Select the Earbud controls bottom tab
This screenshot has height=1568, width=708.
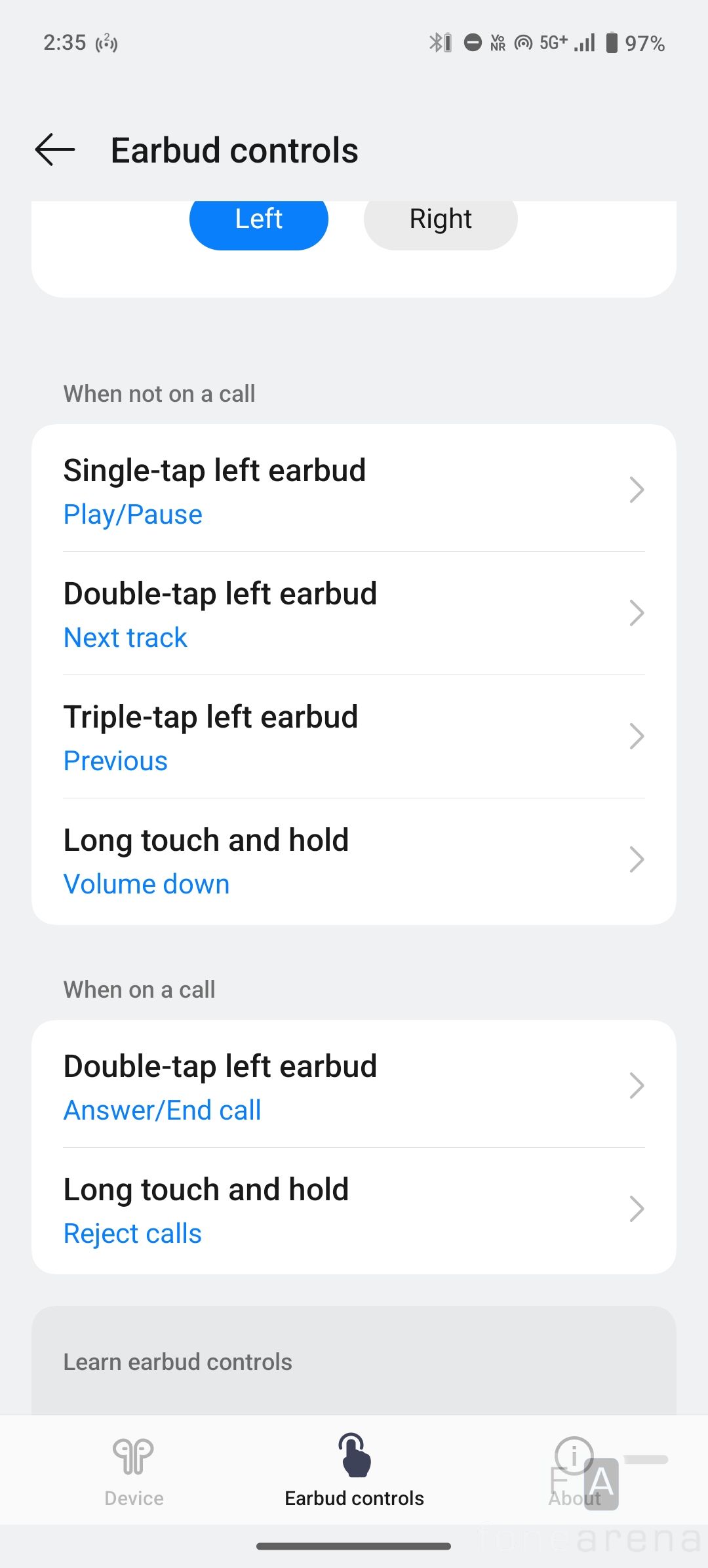pyautogui.click(x=354, y=1470)
